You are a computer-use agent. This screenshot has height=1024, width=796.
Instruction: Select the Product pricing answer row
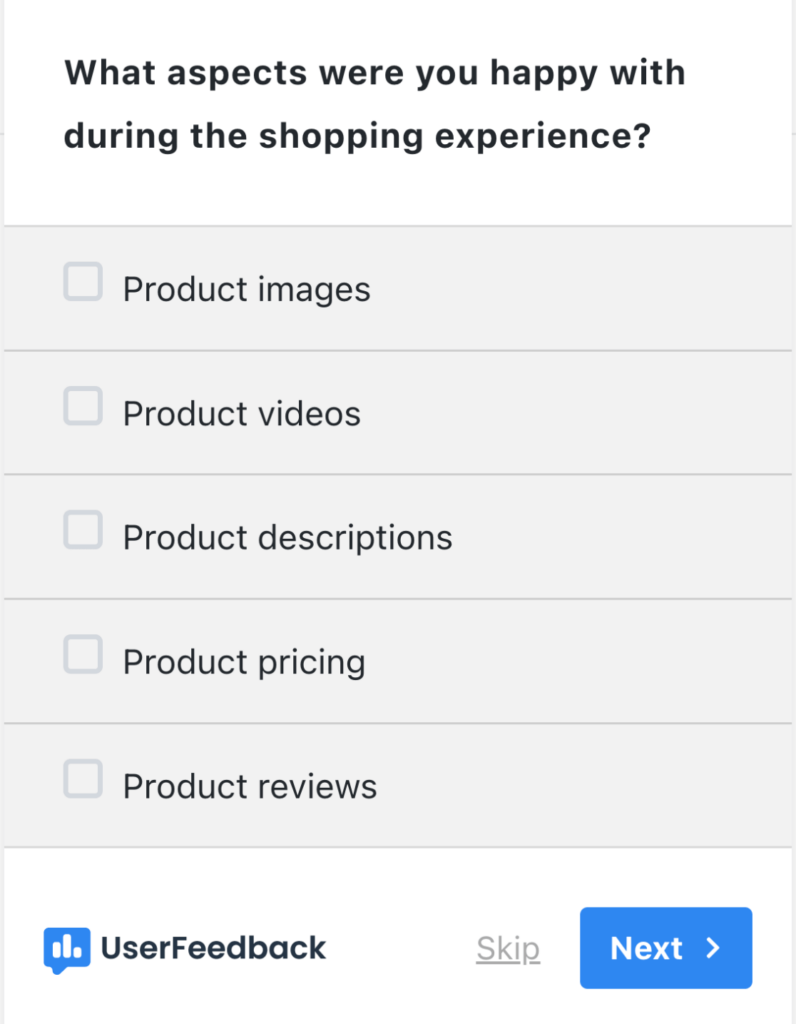click(398, 660)
